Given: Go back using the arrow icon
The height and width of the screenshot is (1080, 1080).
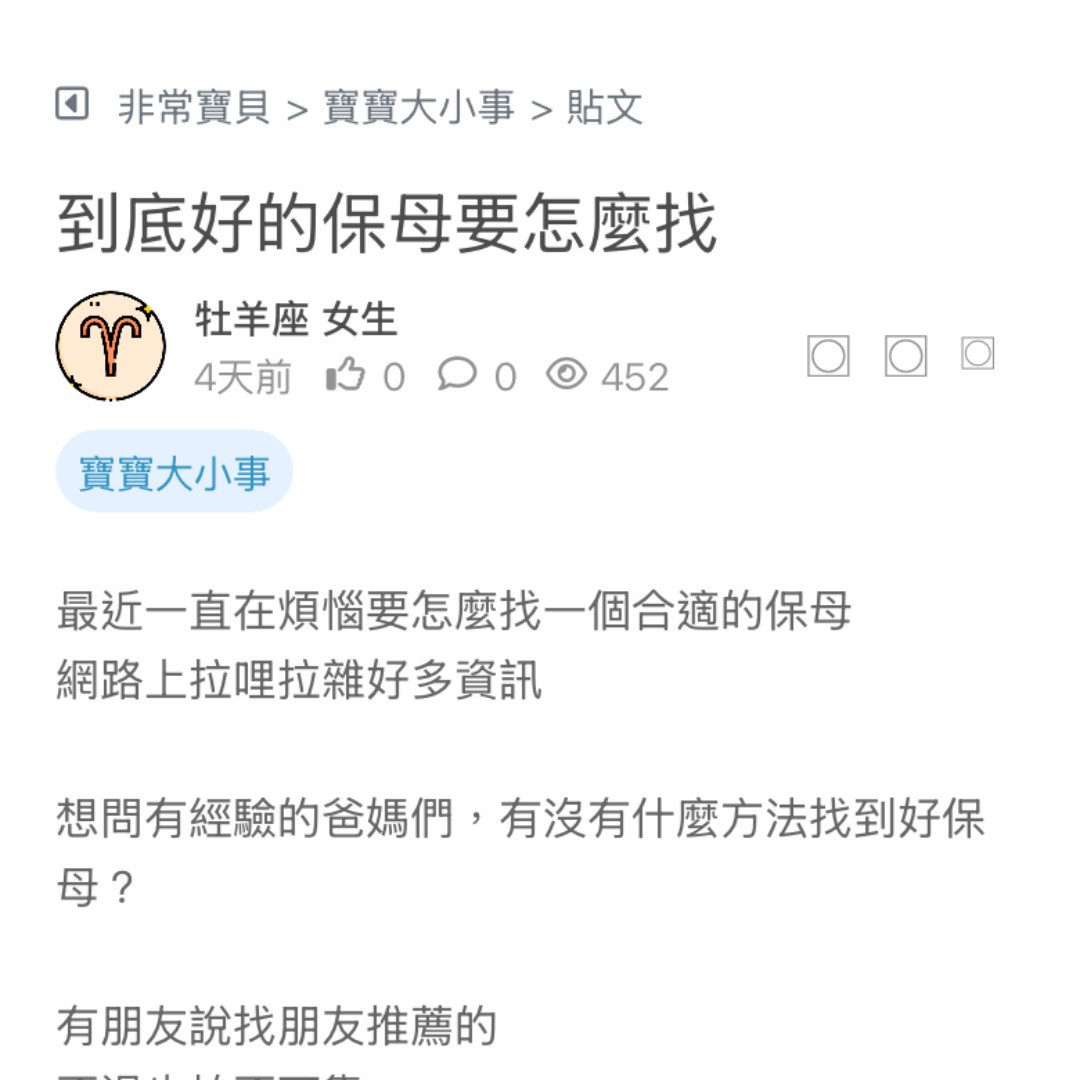Looking at the screenshot, I should [x=72, y=104].
